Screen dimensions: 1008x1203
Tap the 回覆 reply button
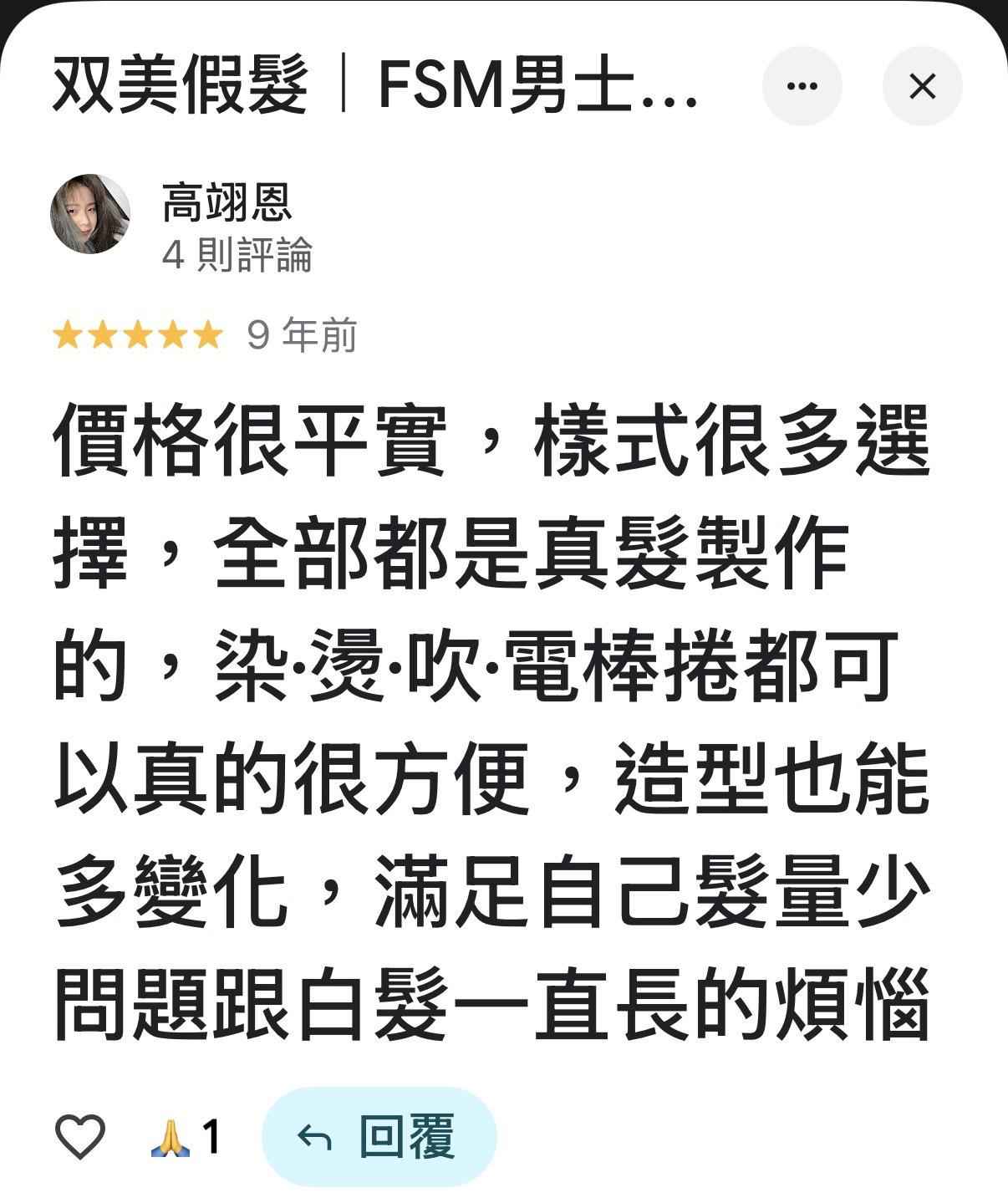pos(379,1136)
